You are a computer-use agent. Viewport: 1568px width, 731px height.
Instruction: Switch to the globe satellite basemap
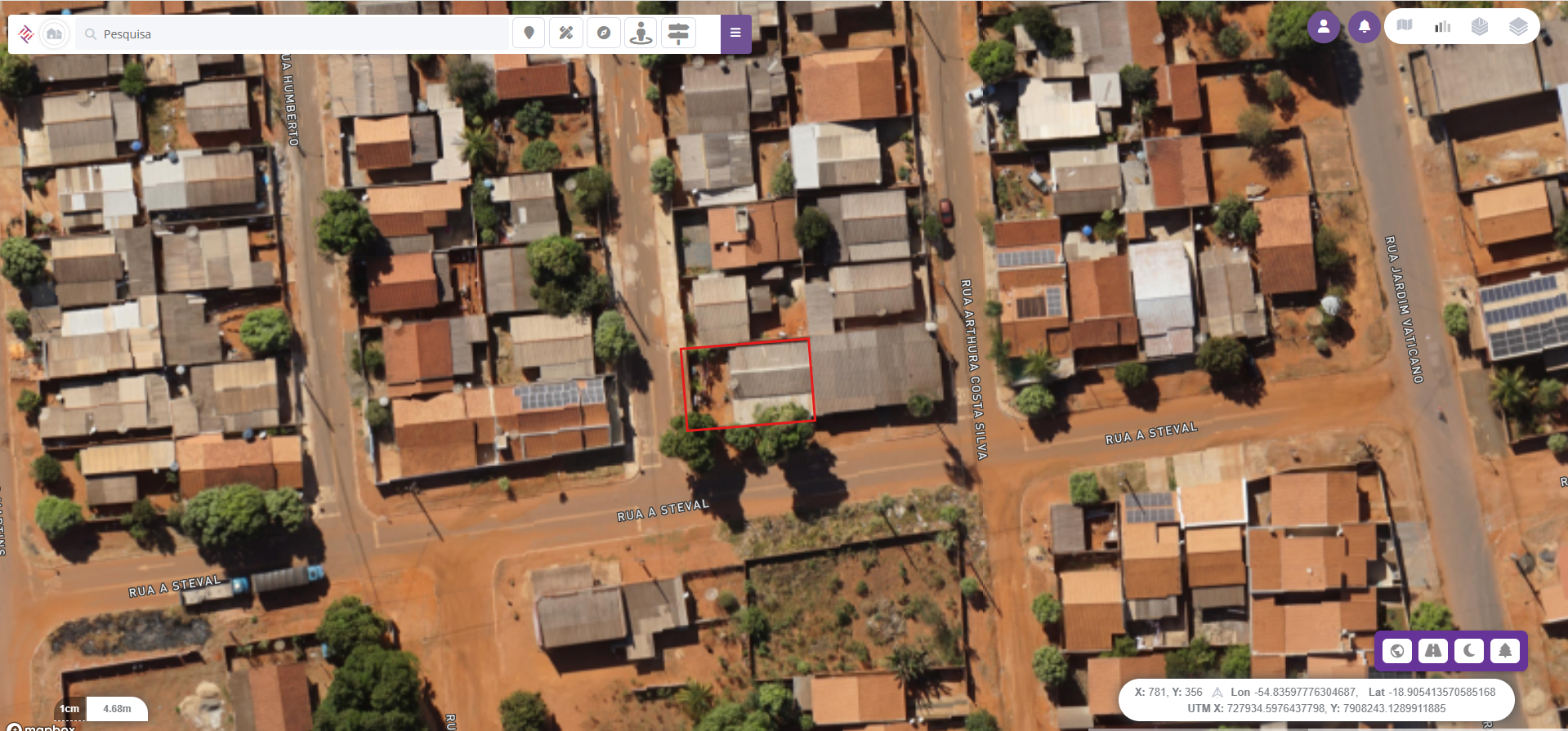pyautogui.click(x=1397, y=651)
